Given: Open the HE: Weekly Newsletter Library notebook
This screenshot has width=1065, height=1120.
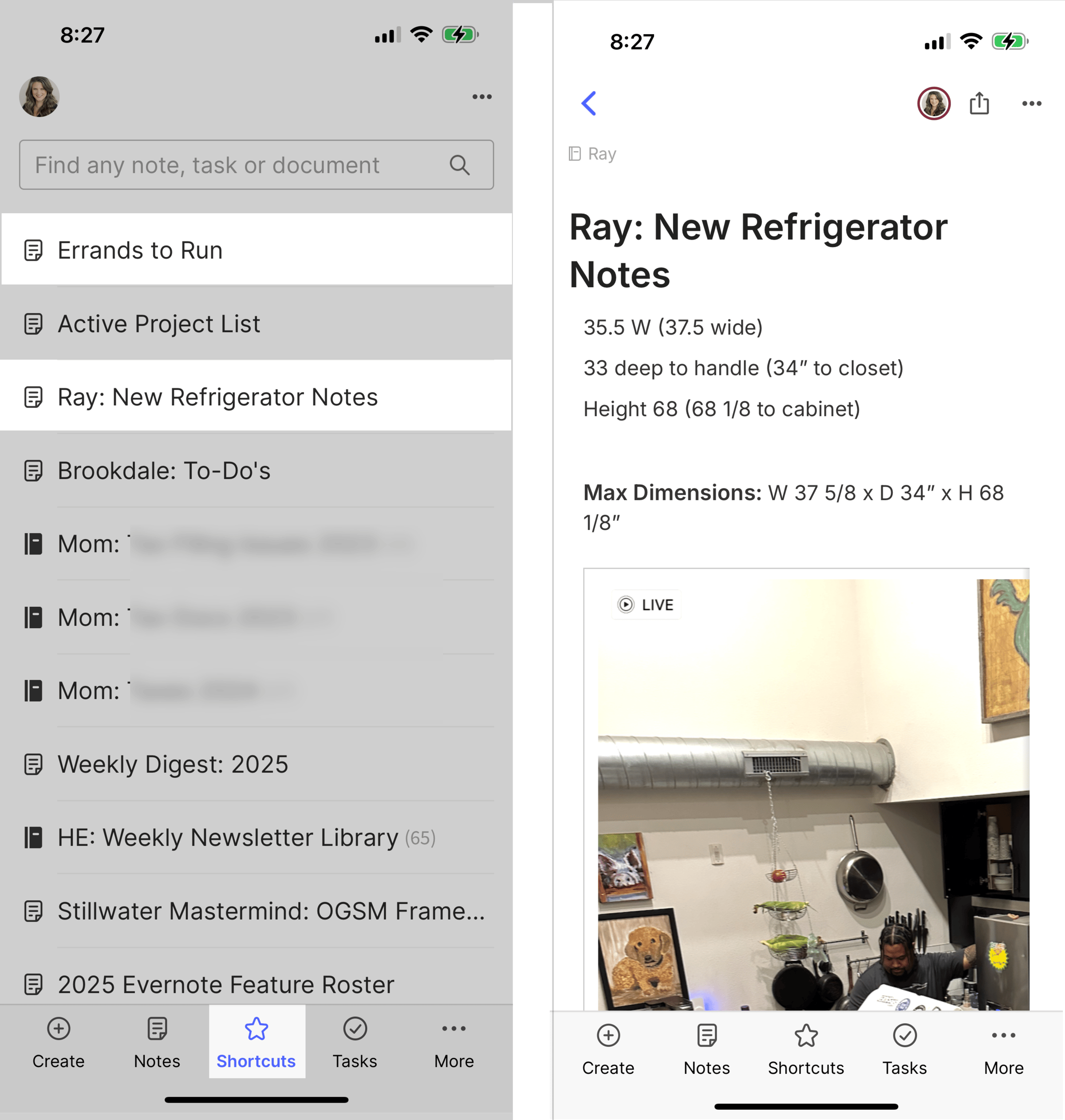Looking at the screenshot, I should coord(256,837).
